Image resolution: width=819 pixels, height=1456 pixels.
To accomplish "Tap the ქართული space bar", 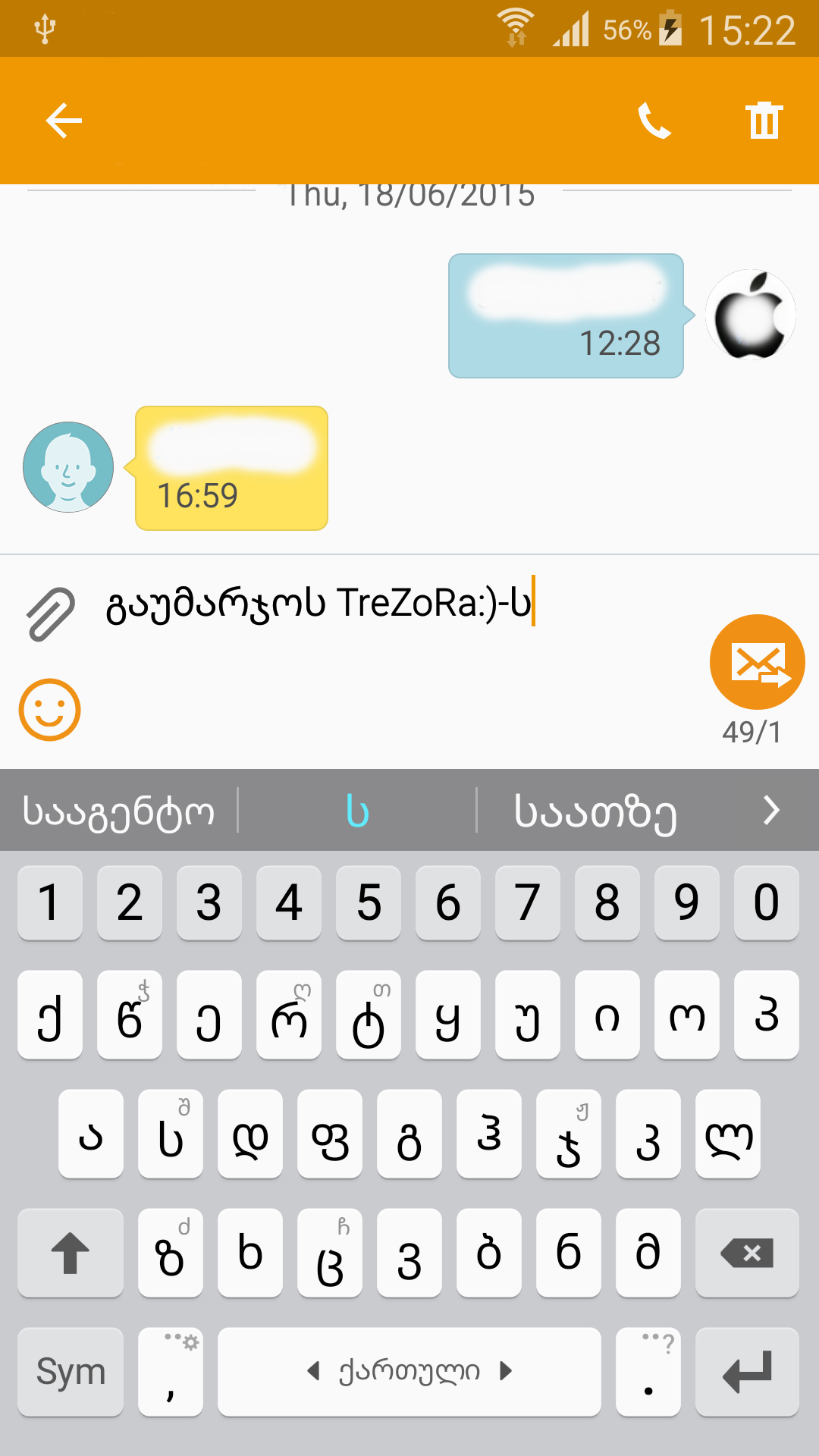I will pyautogui.click(x=409, y=1372).
